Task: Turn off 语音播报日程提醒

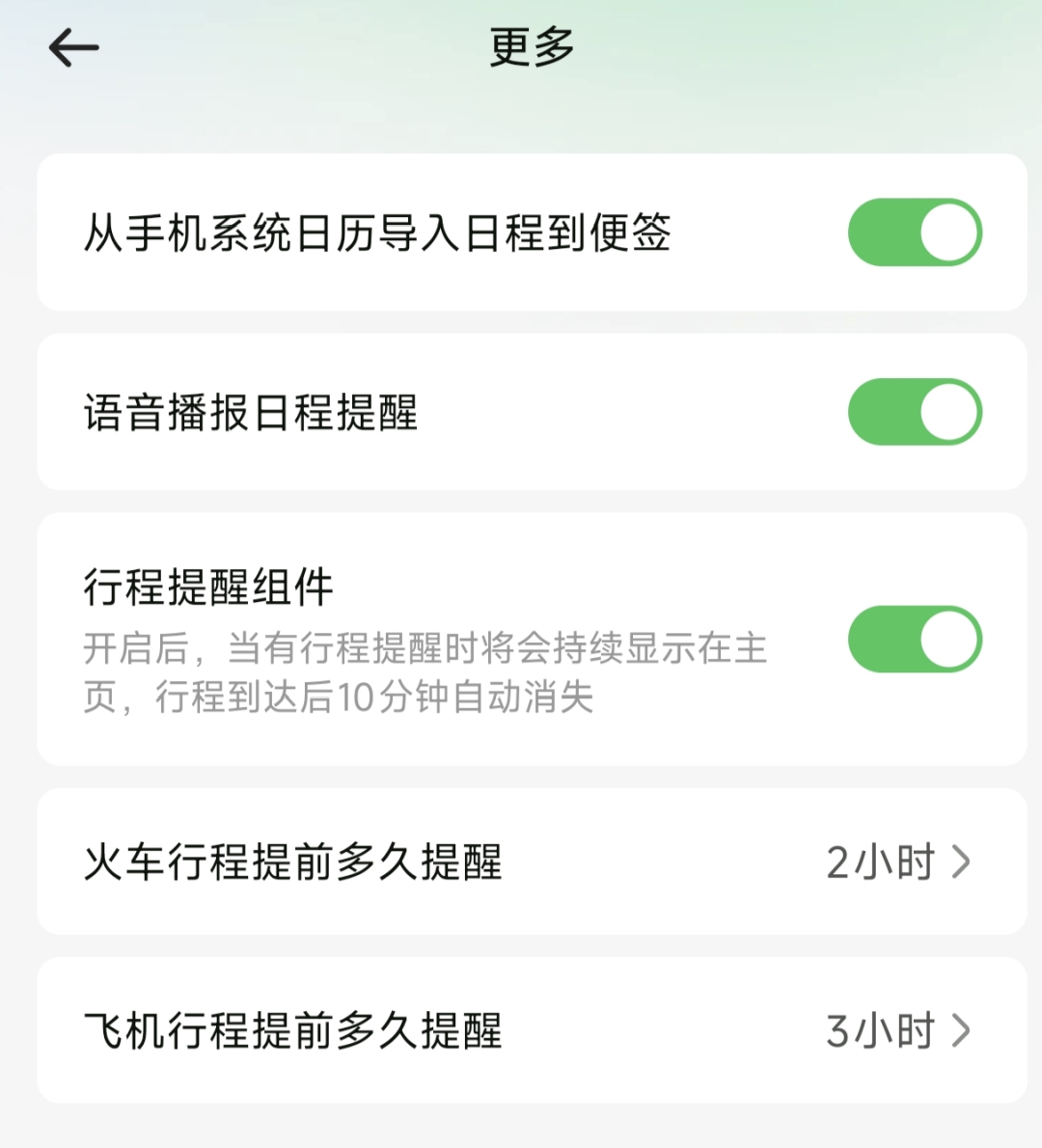Action: click(x=914, y=412)
